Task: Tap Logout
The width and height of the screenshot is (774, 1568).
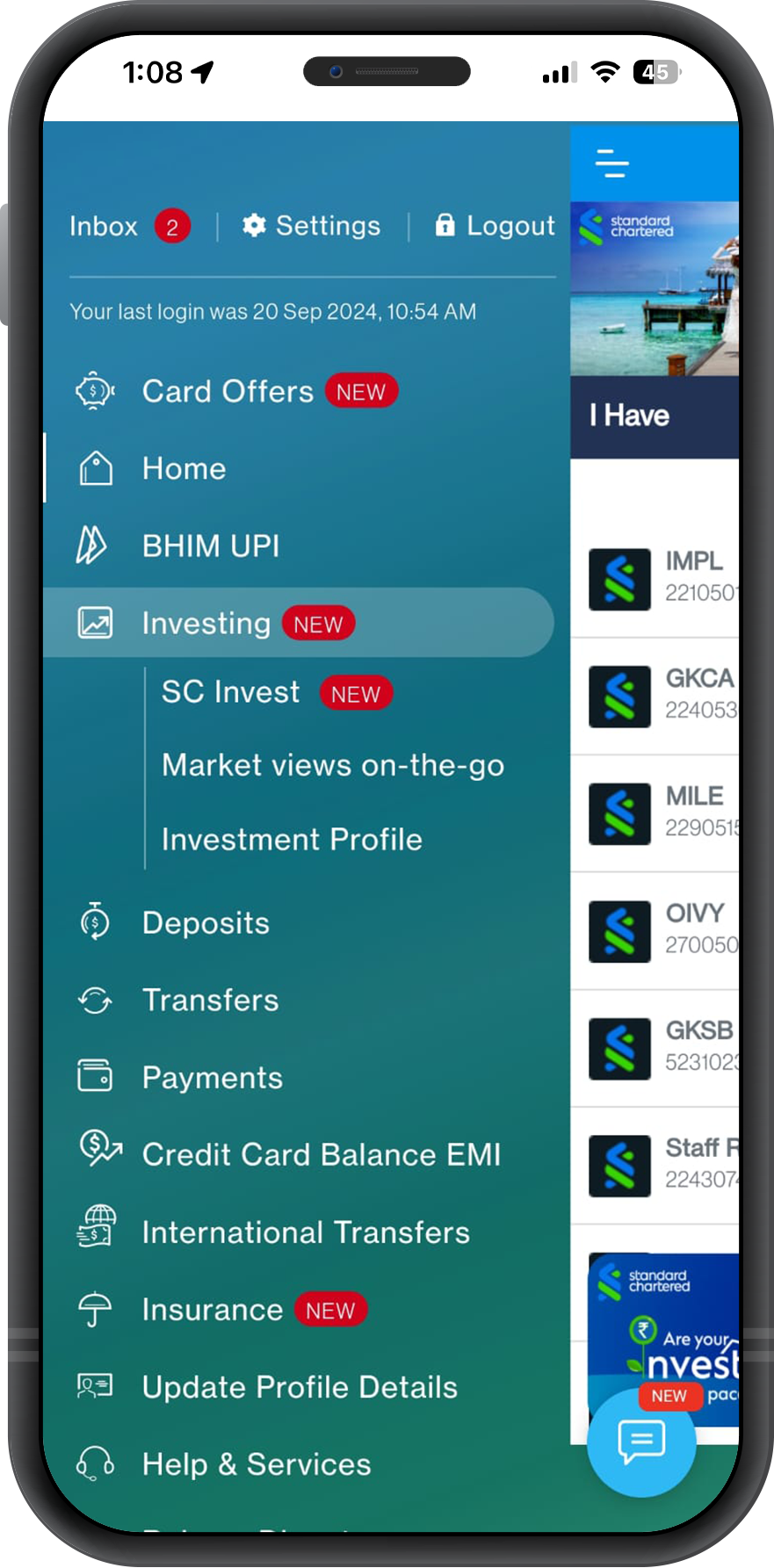Action: pos(496,227)
